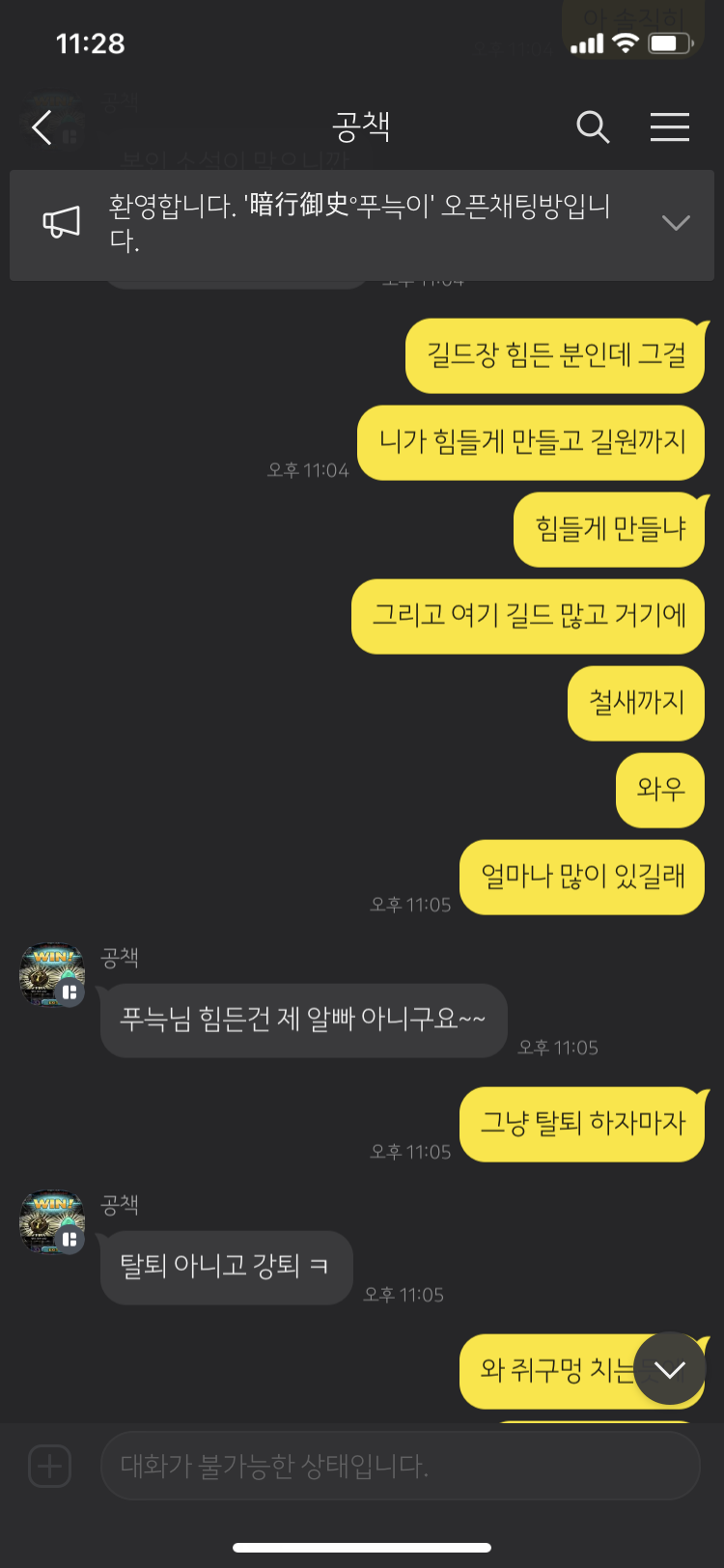This screenshot has height=1568, width=724.
Task: Expand the welcome announcement banner
Action: click(676, 223)
